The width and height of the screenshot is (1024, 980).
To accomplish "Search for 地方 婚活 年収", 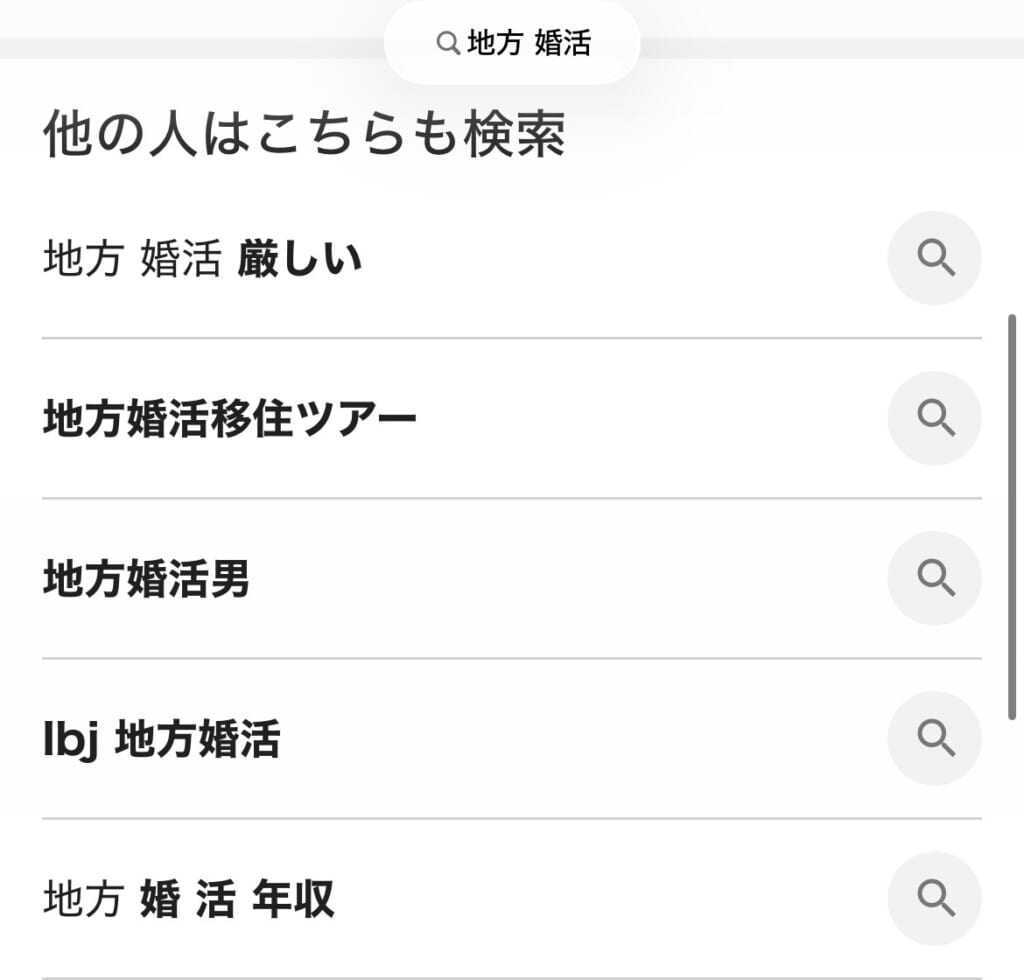I will 190,900.
